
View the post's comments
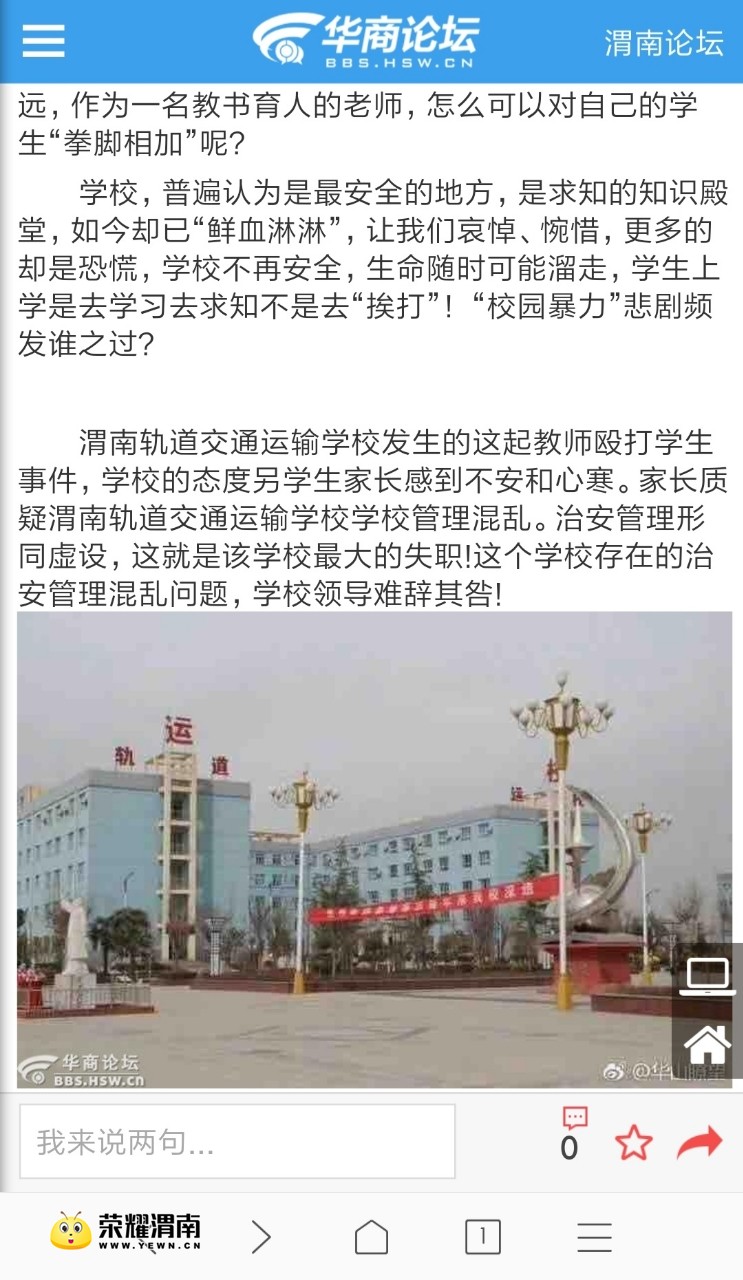pyautogui.click(x=573, y=1134)
